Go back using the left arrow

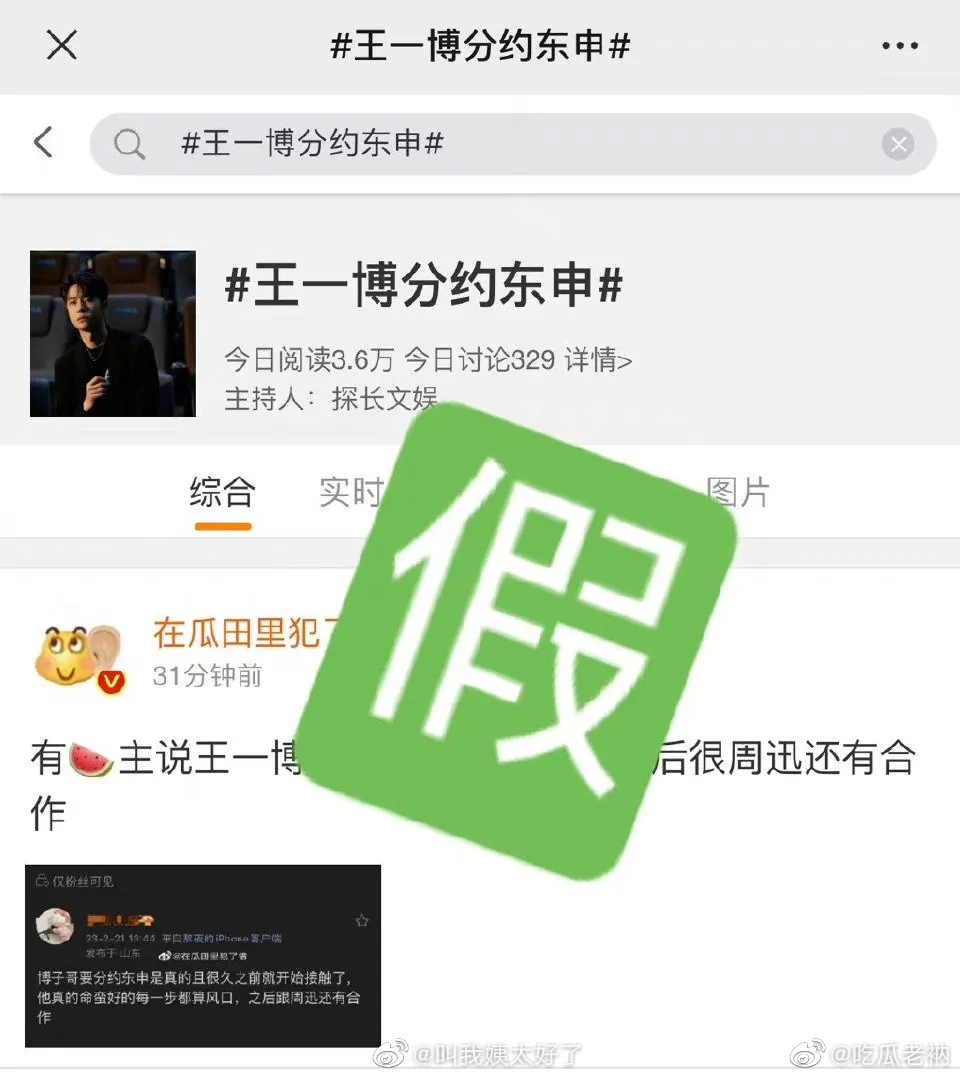[x=43, y=143]
